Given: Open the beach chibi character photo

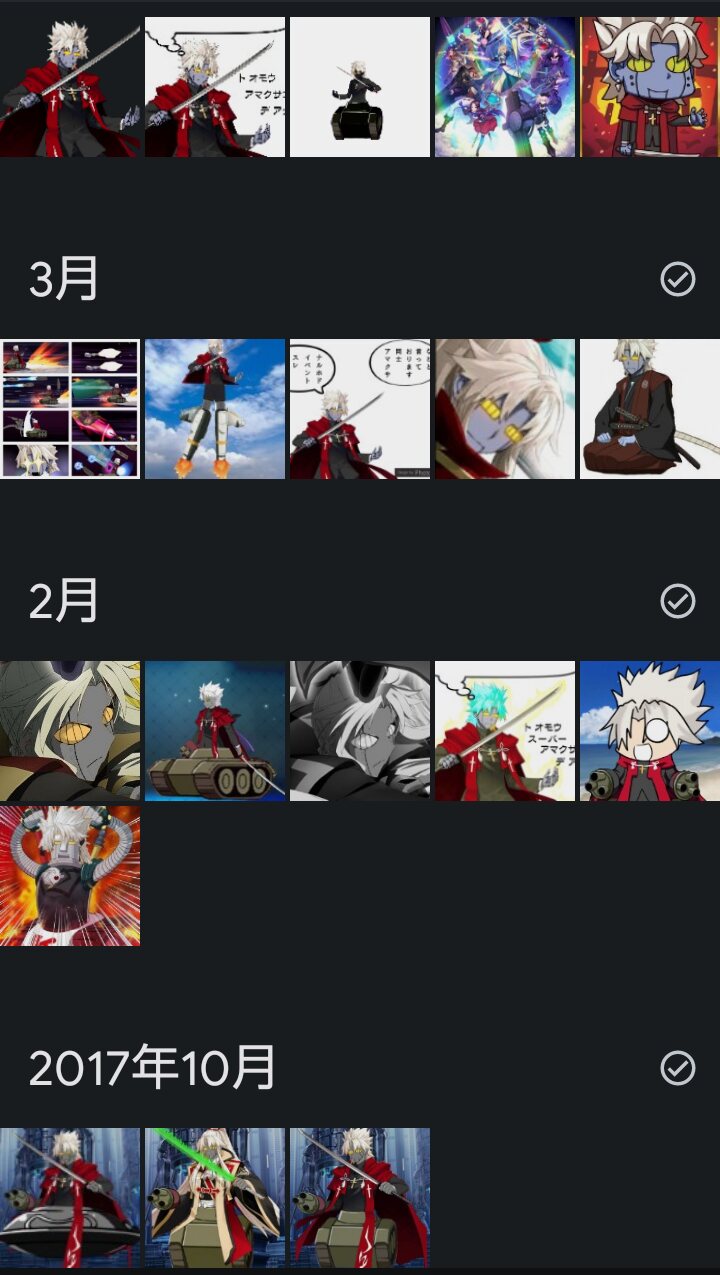Looking at the screenshot, I should coord(650,731).
